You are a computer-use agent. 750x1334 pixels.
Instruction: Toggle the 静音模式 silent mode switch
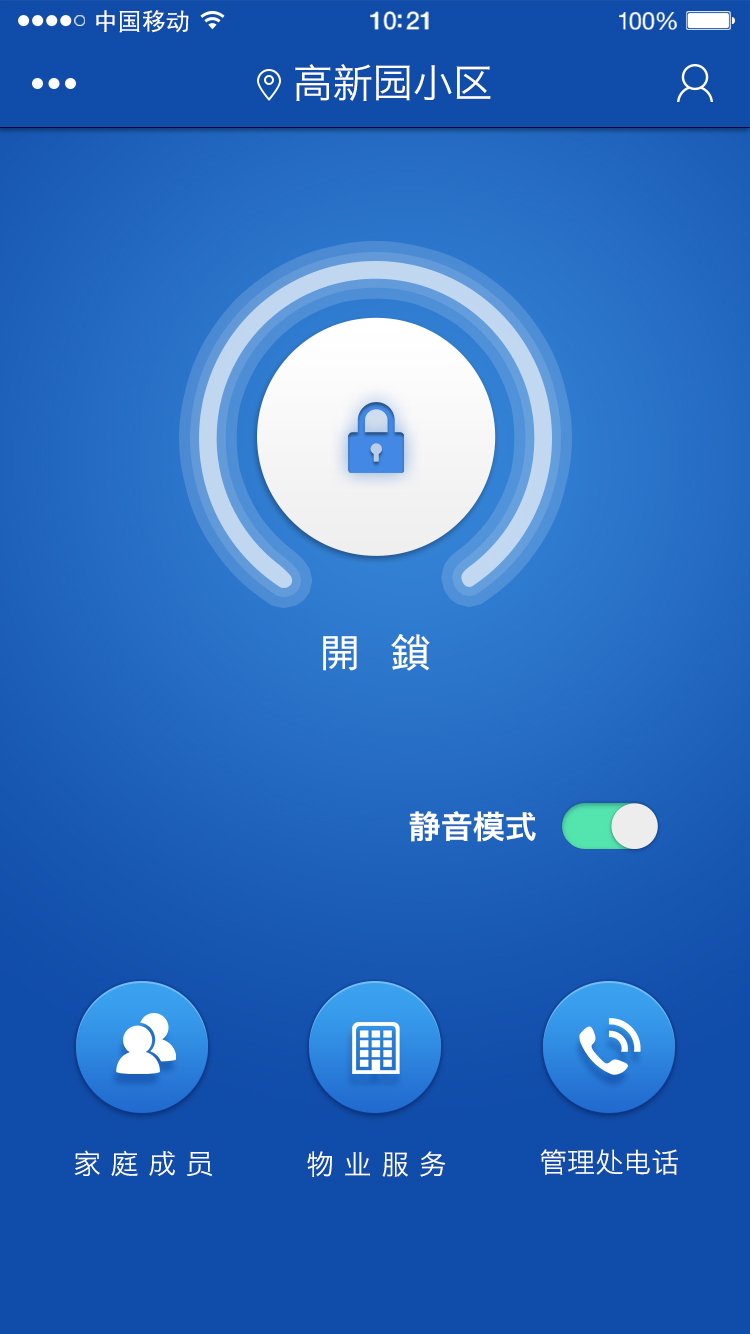coord(609,826)
